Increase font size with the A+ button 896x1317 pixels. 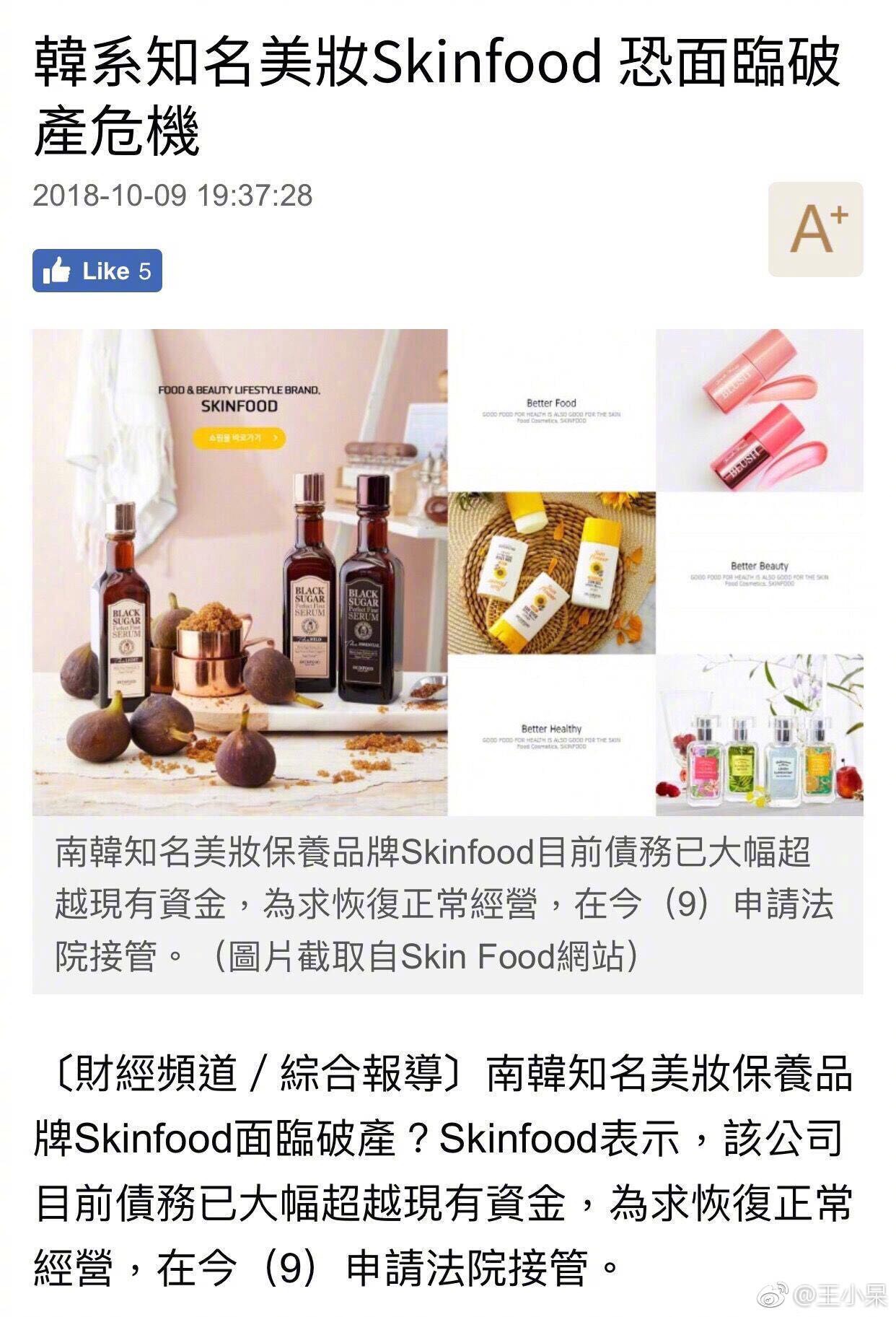[x=815, y=229]
